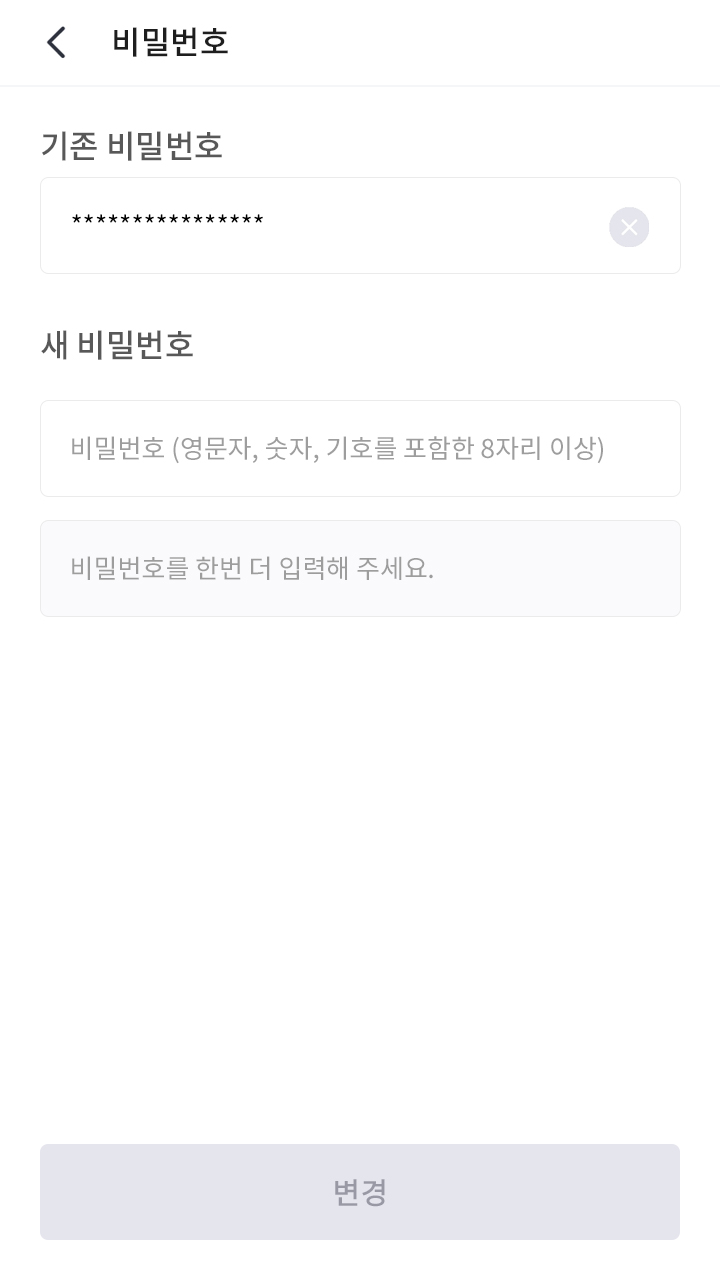Clear the 기존 비밀번호 field
The image size is (720, 1280).
629,227
